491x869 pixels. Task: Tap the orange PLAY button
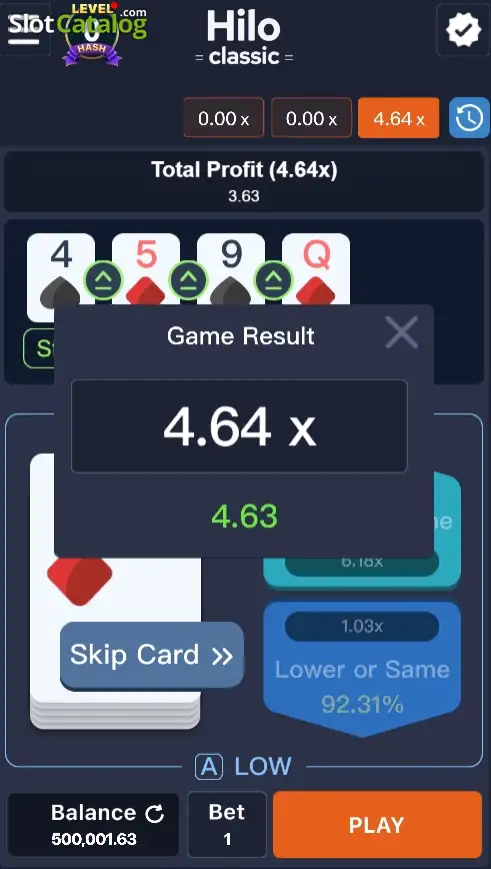377,825
